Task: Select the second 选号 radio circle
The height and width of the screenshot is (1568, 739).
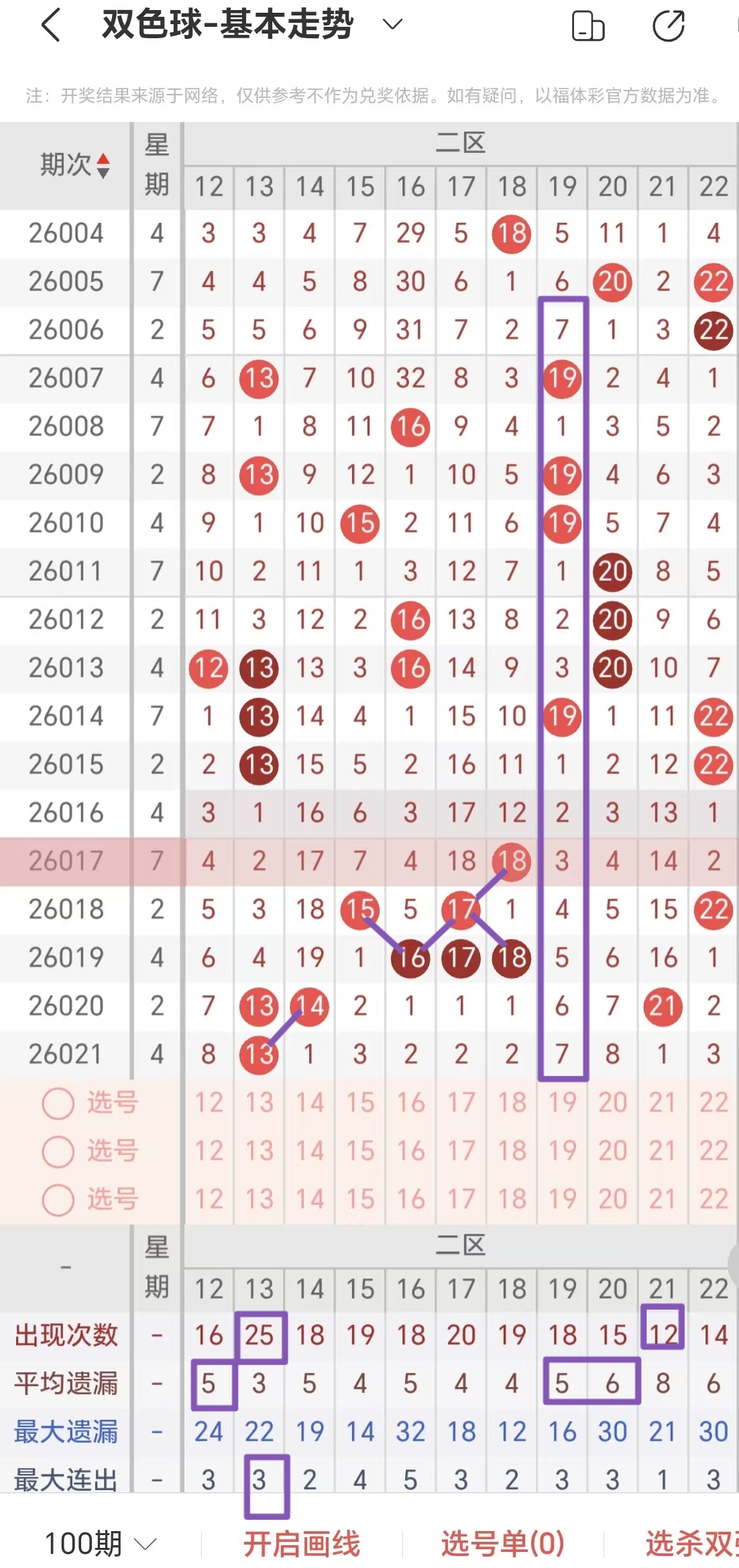Action: (x=56, y=1150)
